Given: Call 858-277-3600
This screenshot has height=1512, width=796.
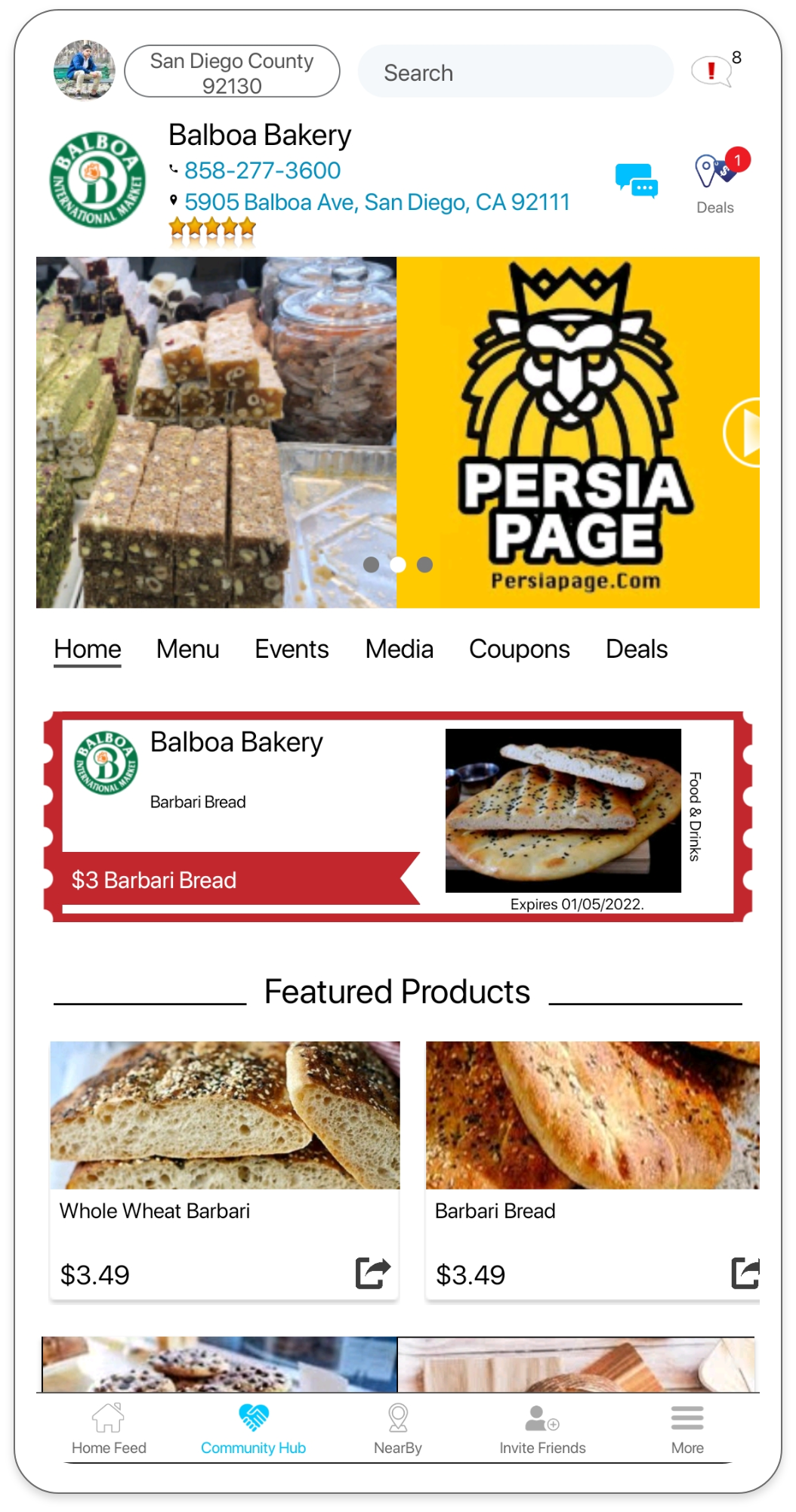Looking at the screenshot, I should click(x=262, y=171).
